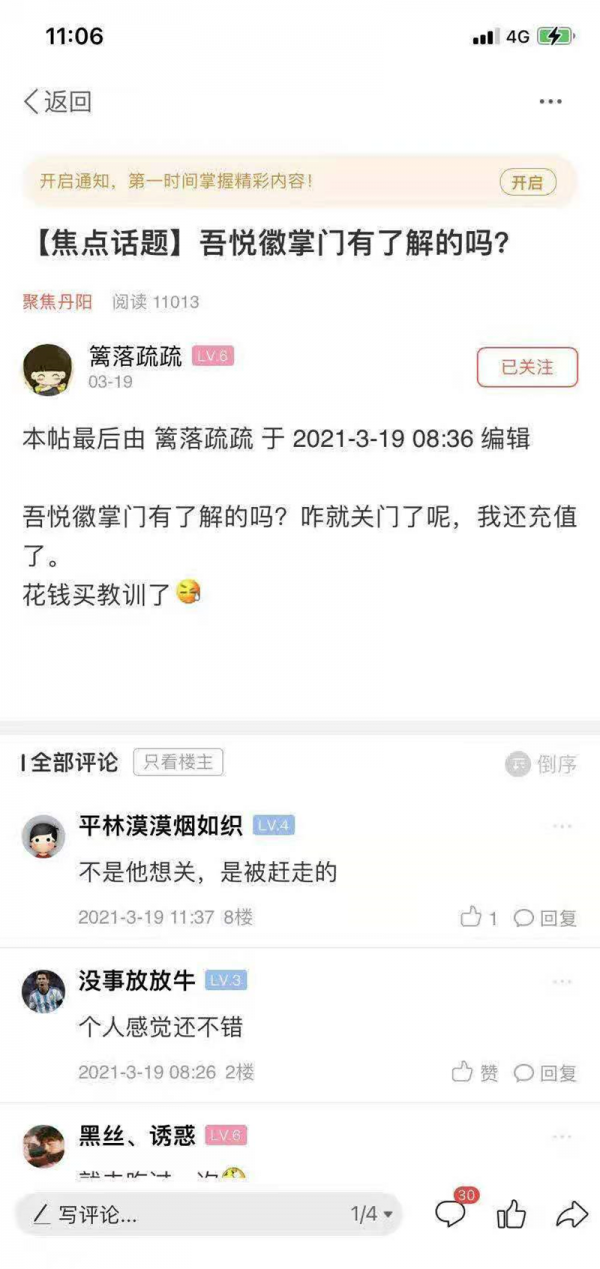Share this post using arrow icon
This screenshot has width=600, height=1269.
point(571,1214)
